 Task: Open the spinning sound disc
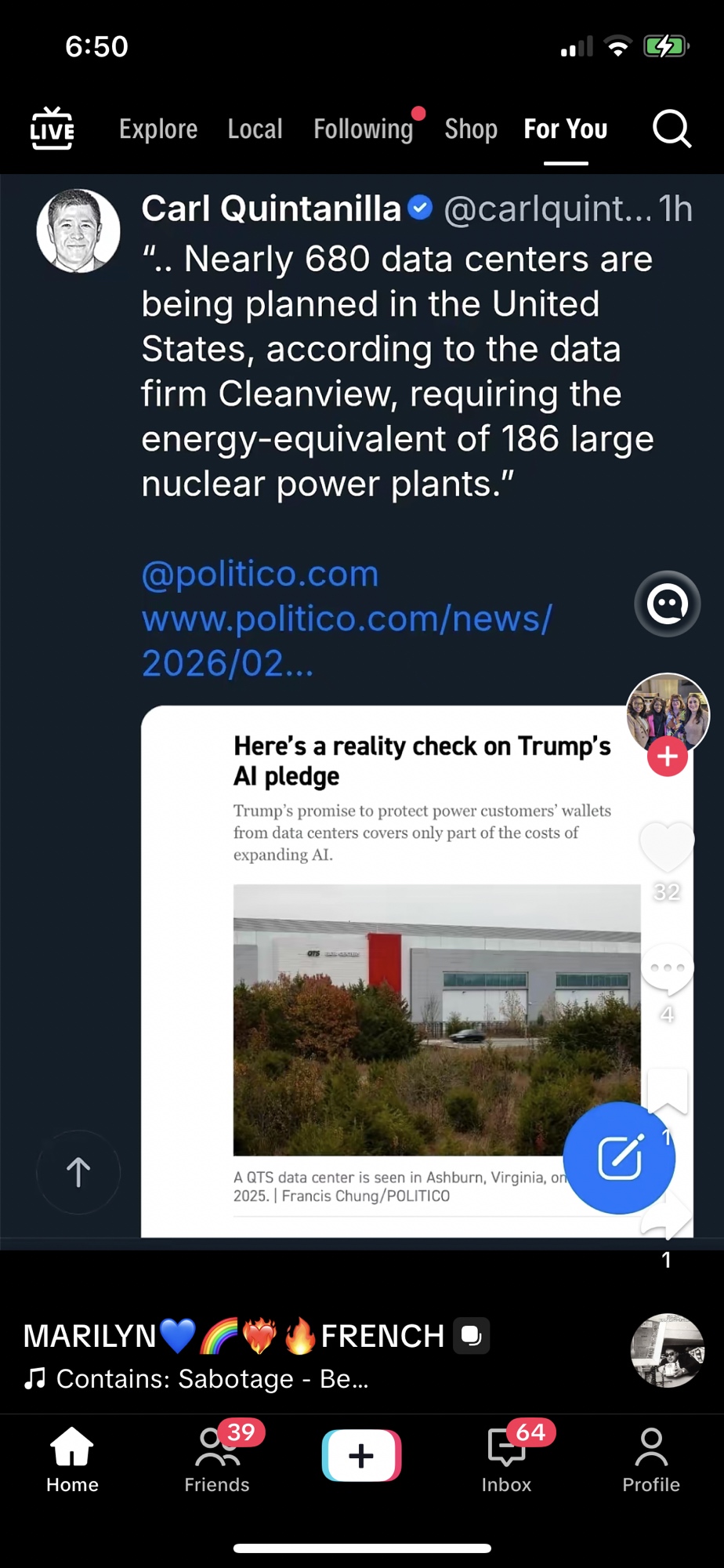[668, 1350]
